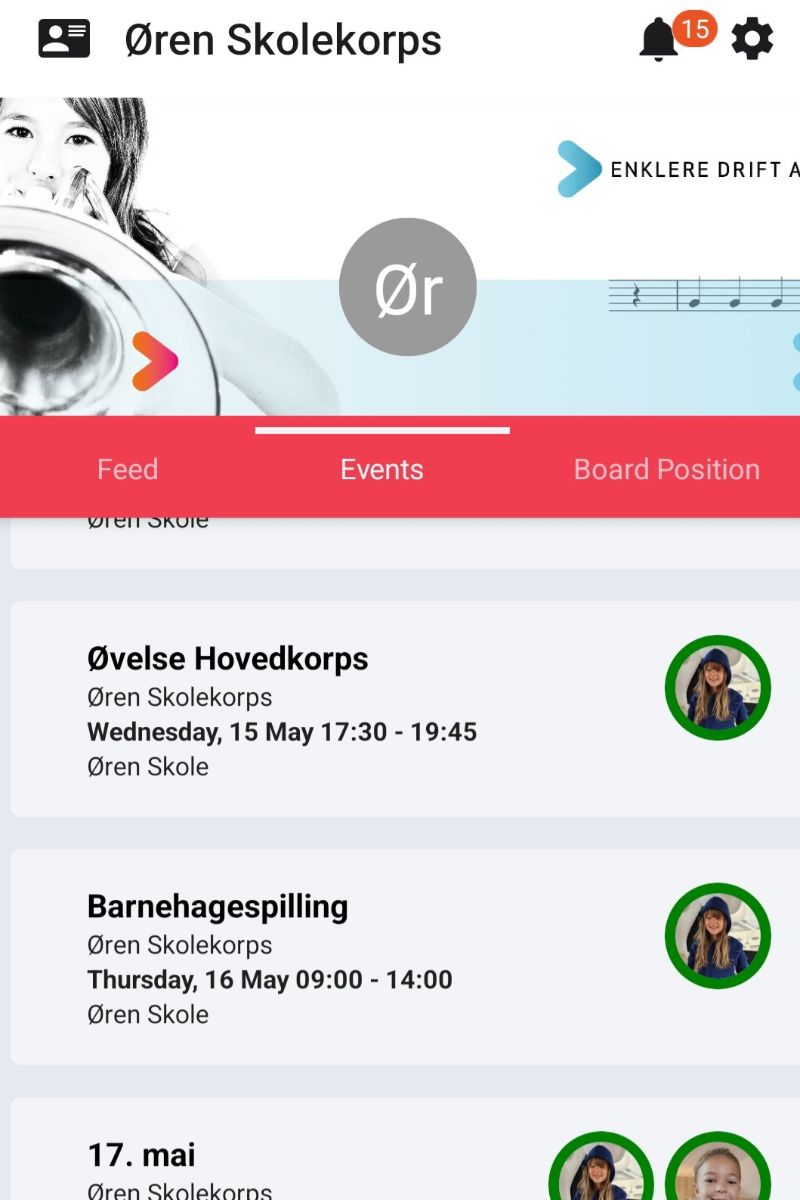Switch to the Feed tab
The image size is (800, 1200).
[x=127, y=469]
